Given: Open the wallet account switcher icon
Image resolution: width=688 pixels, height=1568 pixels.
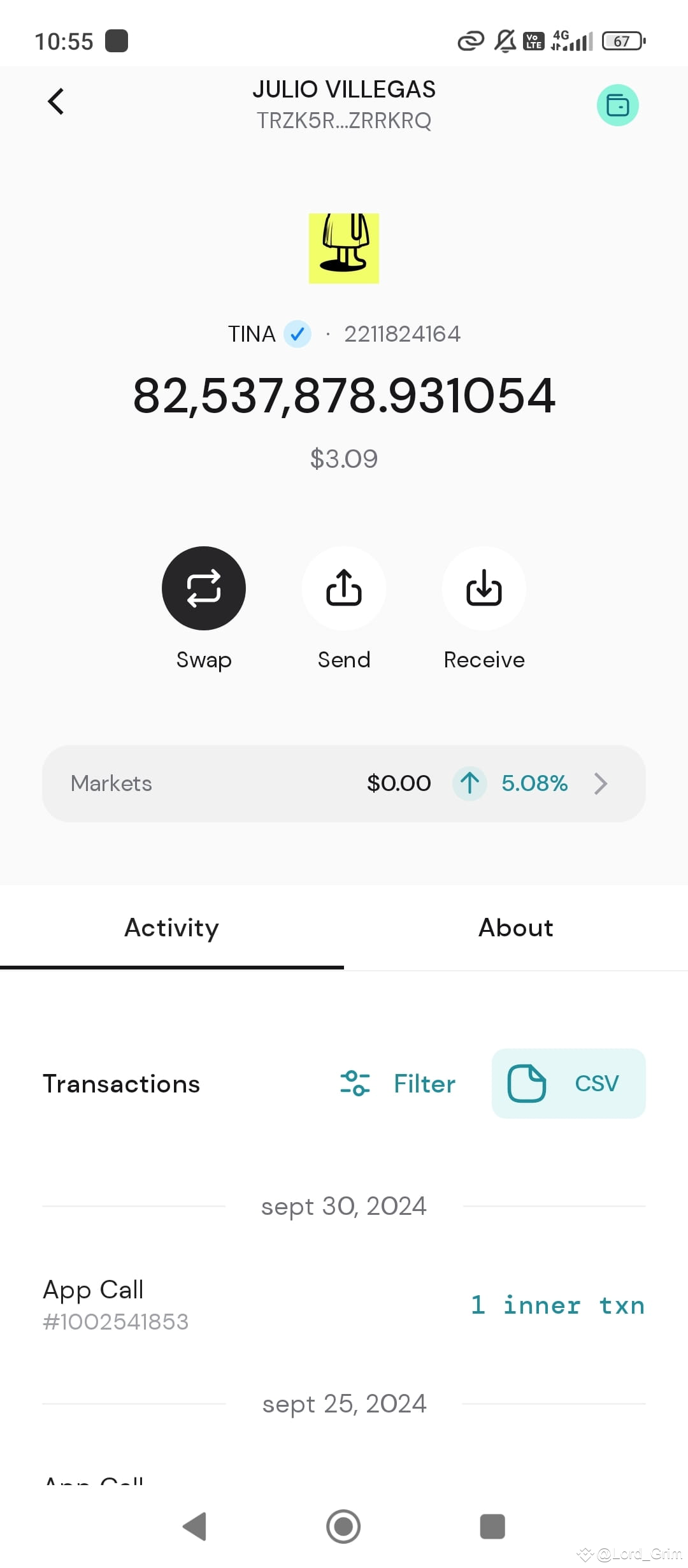Looking at the screenshot, I should (x=617, y=105).
